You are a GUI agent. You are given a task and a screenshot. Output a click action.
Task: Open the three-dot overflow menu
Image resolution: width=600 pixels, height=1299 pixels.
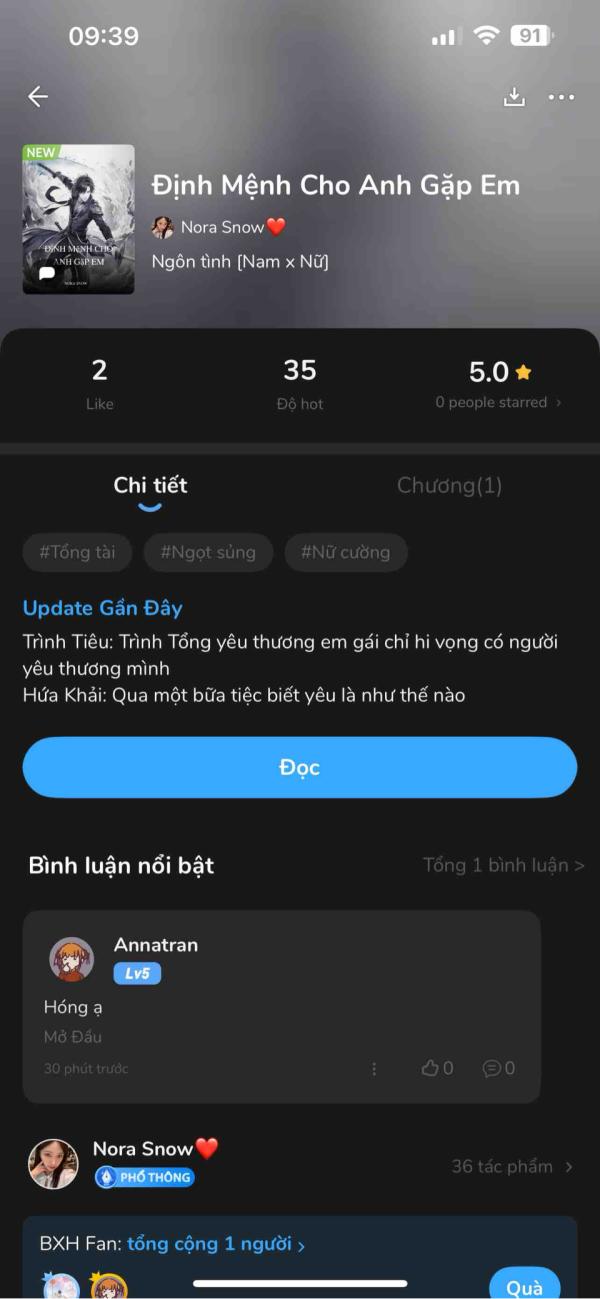pos(561,97)
